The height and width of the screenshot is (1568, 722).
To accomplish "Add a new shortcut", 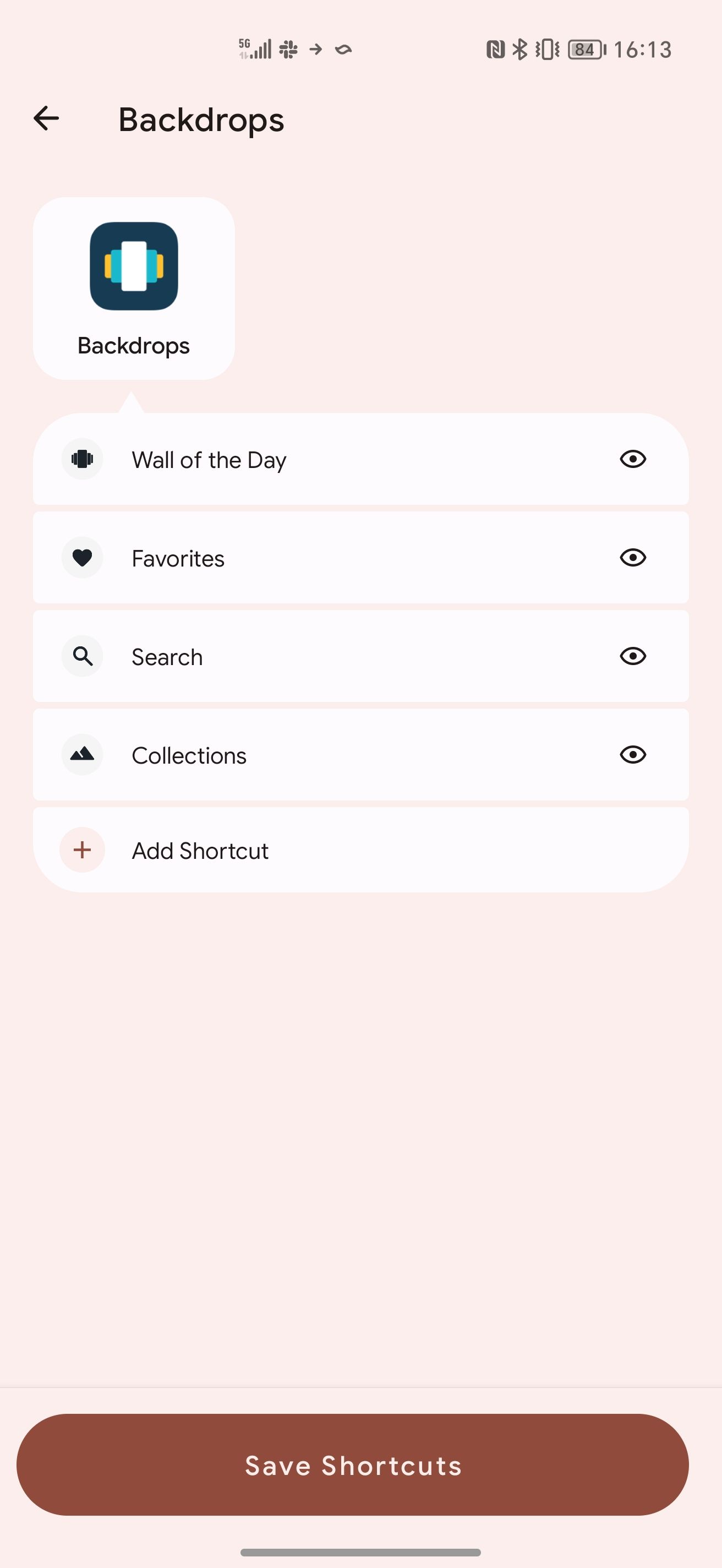I will [200, 851].
